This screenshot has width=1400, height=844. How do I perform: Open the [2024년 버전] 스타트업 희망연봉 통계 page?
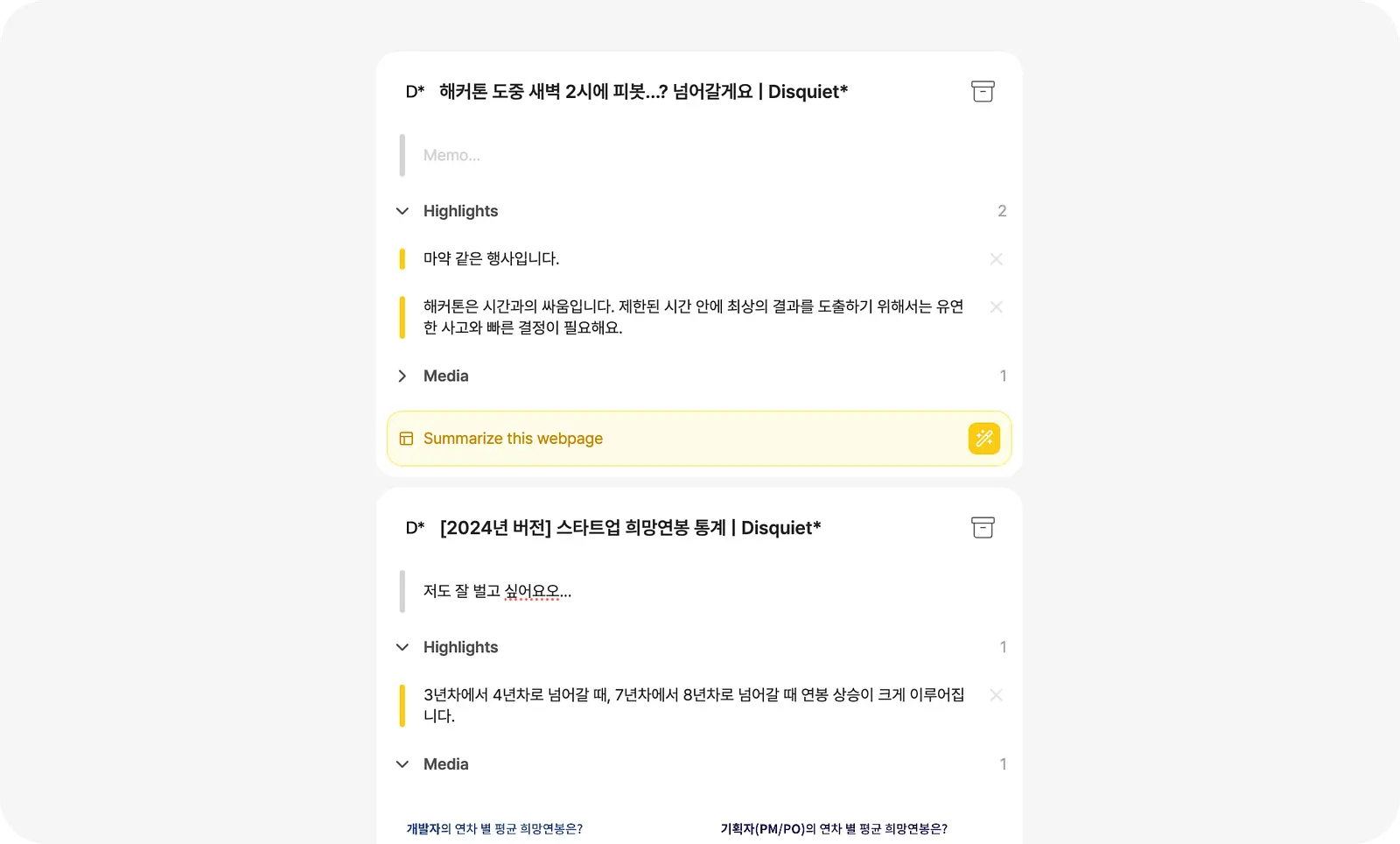click(x=630, y=527)
